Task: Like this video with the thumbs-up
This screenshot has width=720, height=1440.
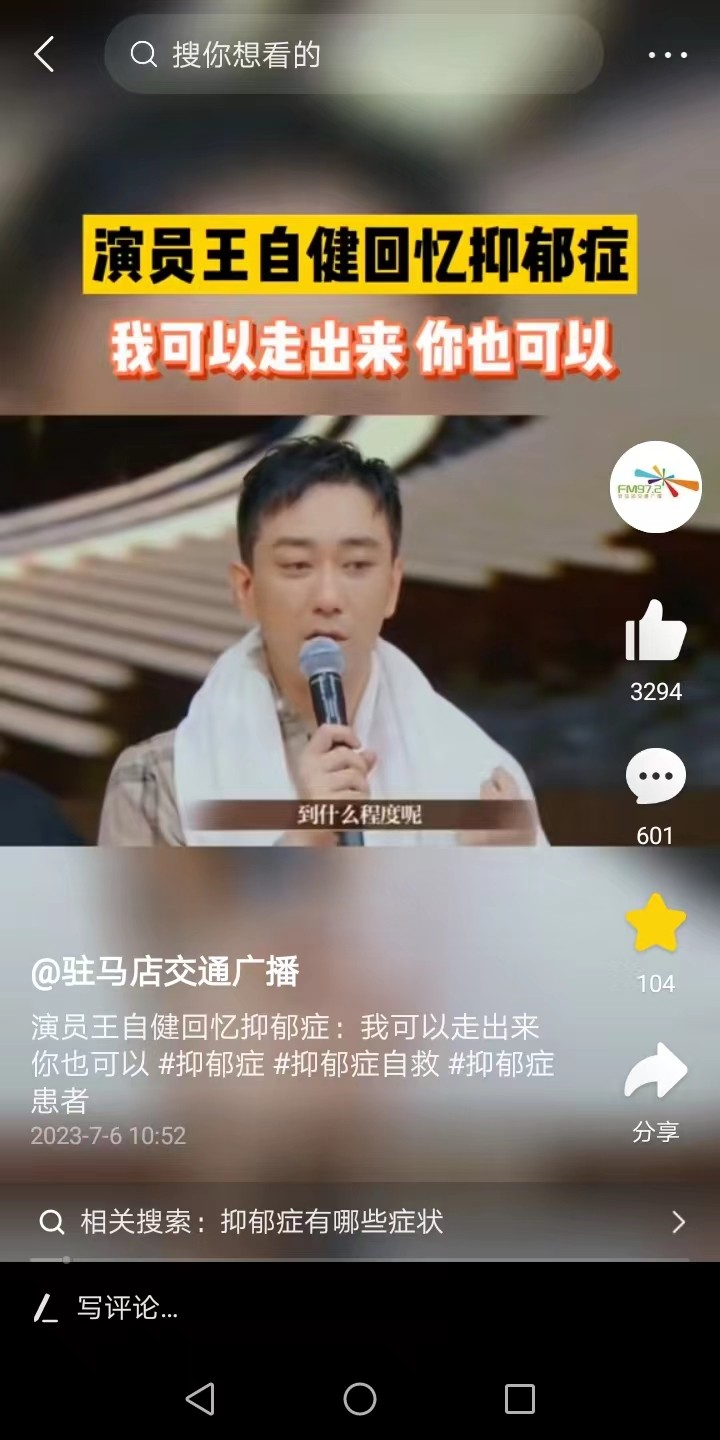Action: coord(656,631)
